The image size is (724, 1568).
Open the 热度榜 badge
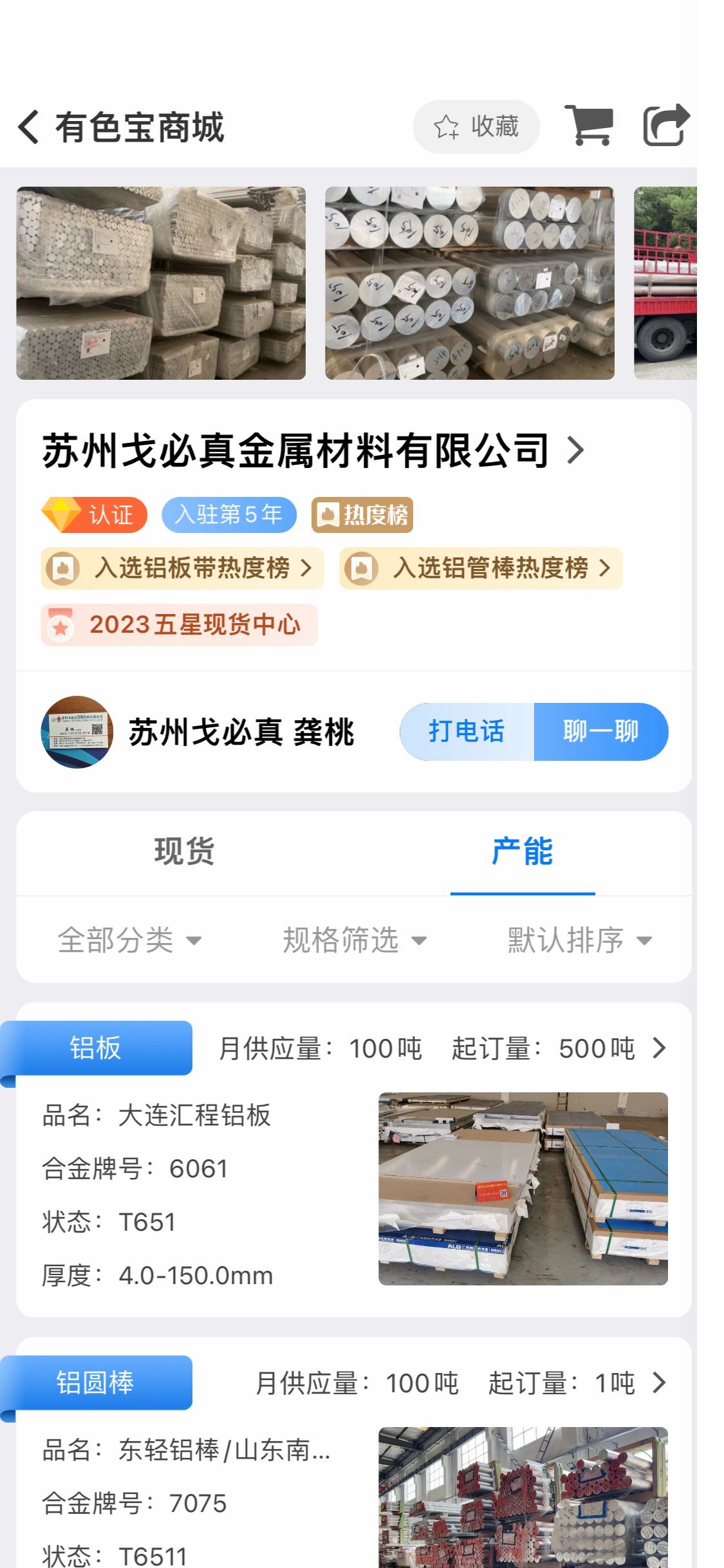coord(362,515)
